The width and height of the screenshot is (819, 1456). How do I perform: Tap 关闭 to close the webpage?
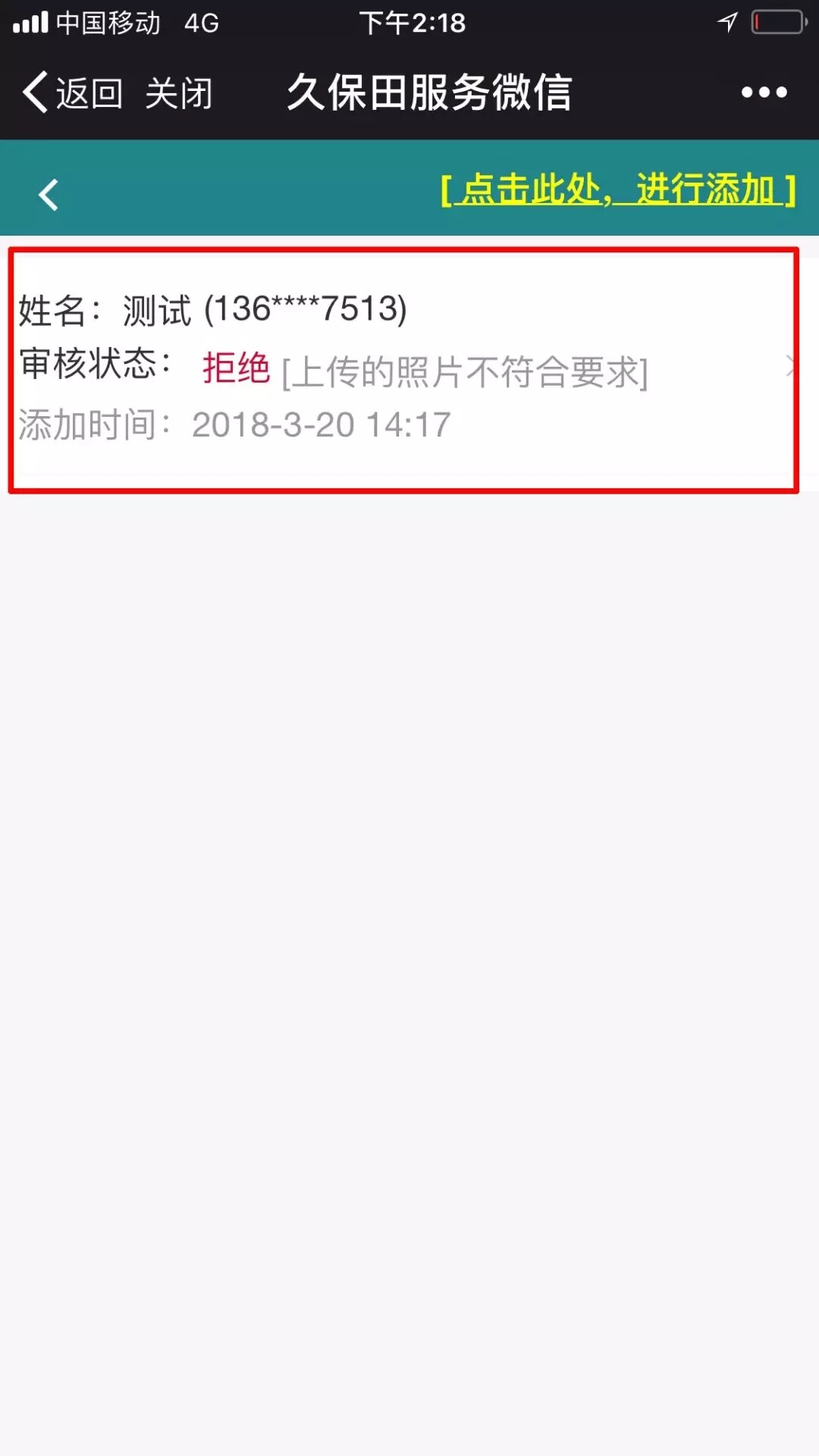click(179, 93)
